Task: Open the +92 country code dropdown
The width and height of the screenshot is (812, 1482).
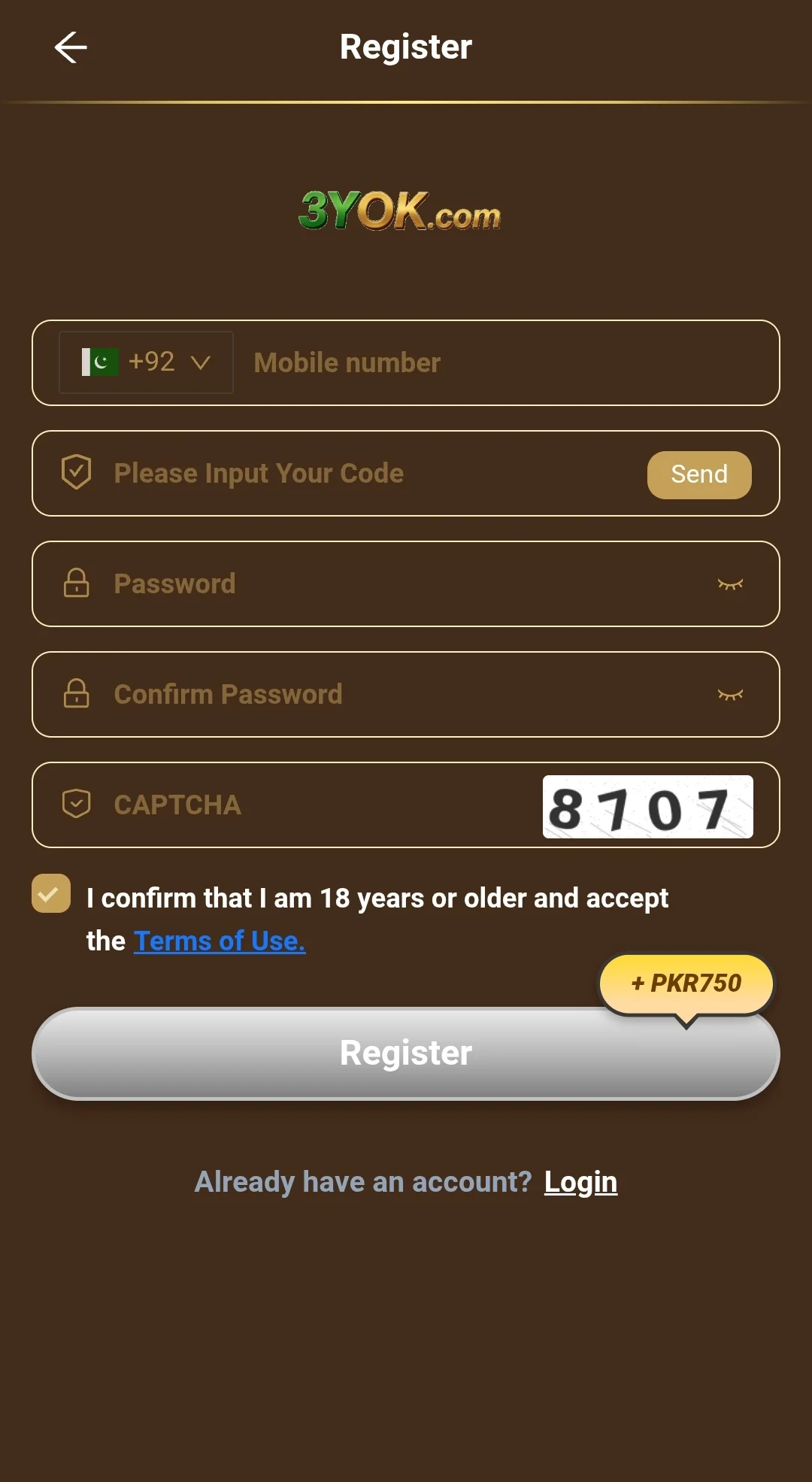Action: (146, 362)
